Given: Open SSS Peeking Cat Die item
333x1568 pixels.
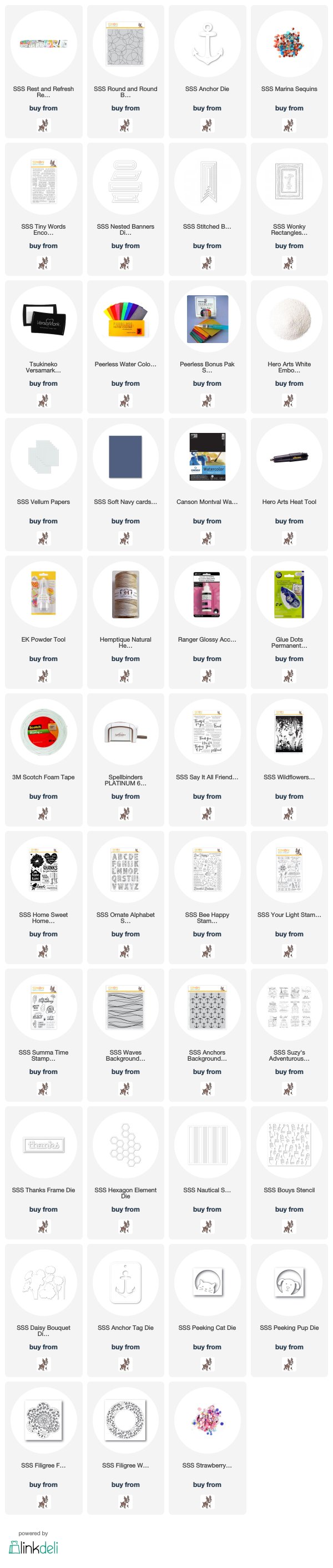Looking at the screenshot, I should (207, 1282).
